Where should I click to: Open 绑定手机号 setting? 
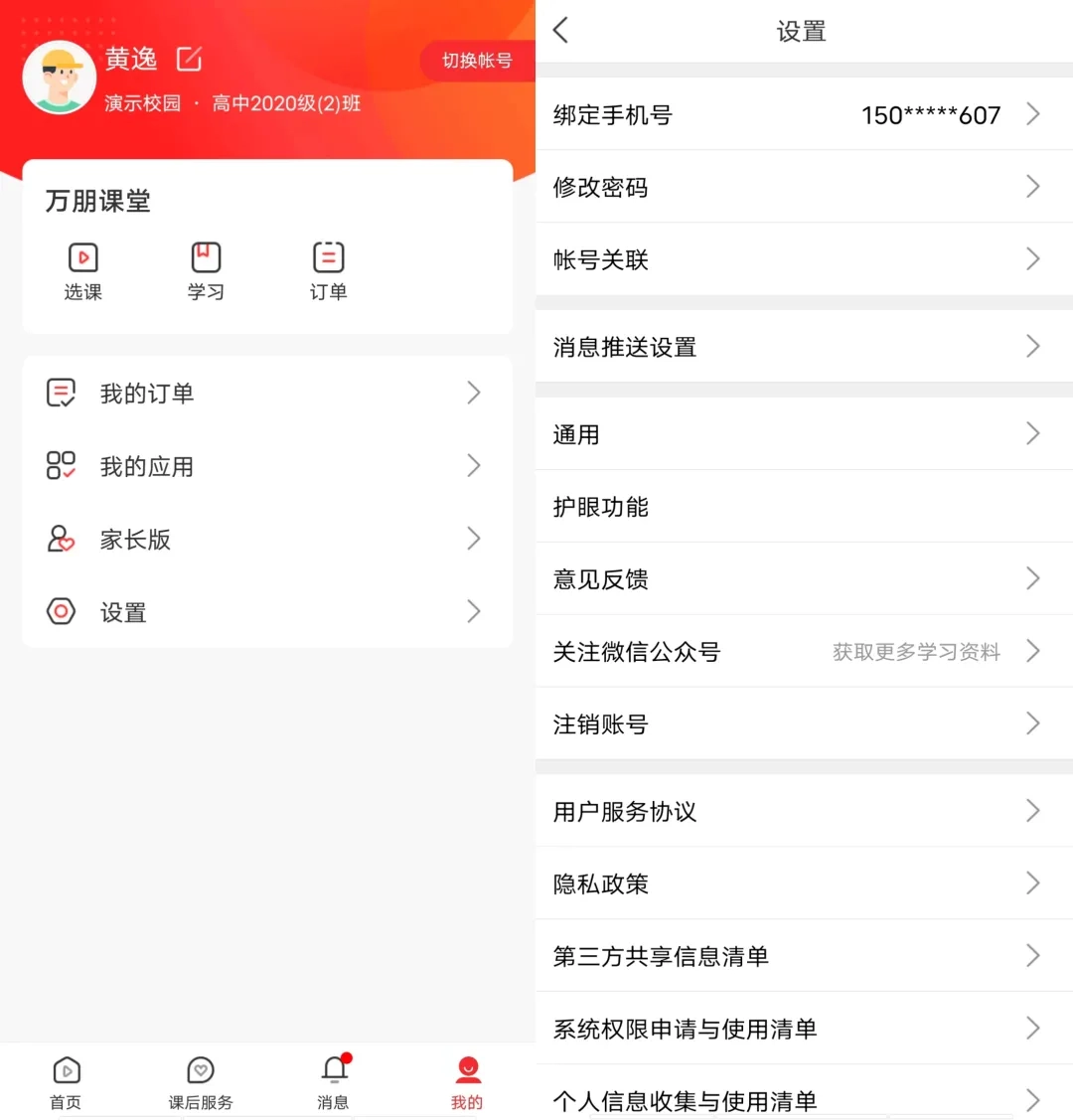(803, 114)
